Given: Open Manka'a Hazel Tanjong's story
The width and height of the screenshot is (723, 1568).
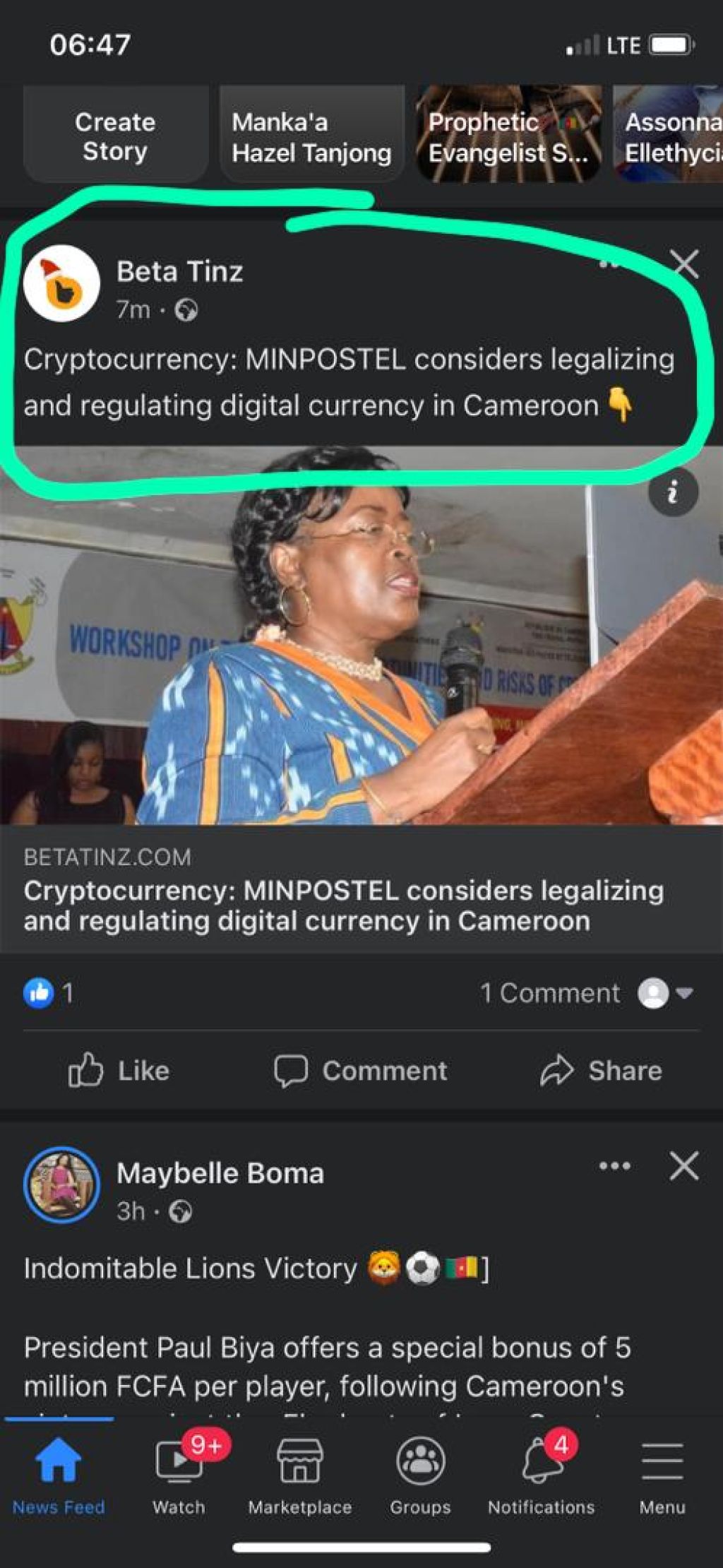Looking at the screenshot, I should (311, 136).
